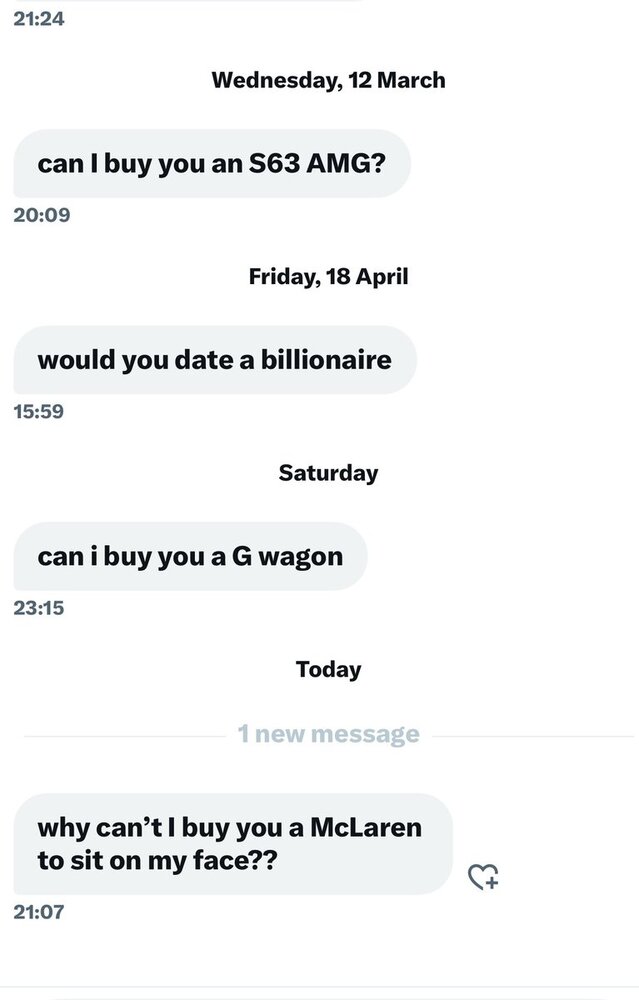Screen dimensions: 639x1000
Task: Add a reaction to the McLaren message
Action: pyautogui.click(x=483, y=877)
